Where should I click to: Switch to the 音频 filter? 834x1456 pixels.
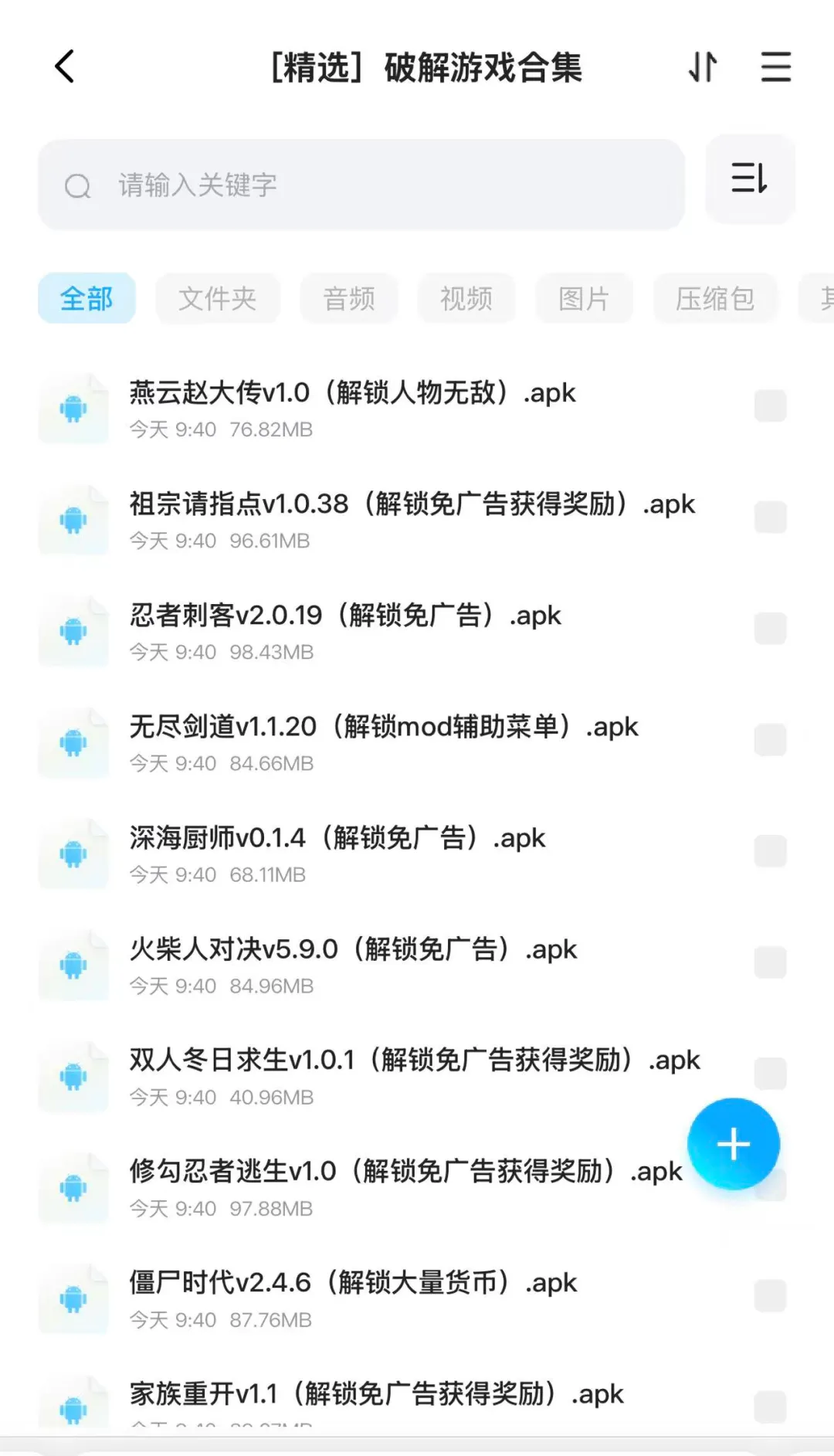tap(349, 298)
